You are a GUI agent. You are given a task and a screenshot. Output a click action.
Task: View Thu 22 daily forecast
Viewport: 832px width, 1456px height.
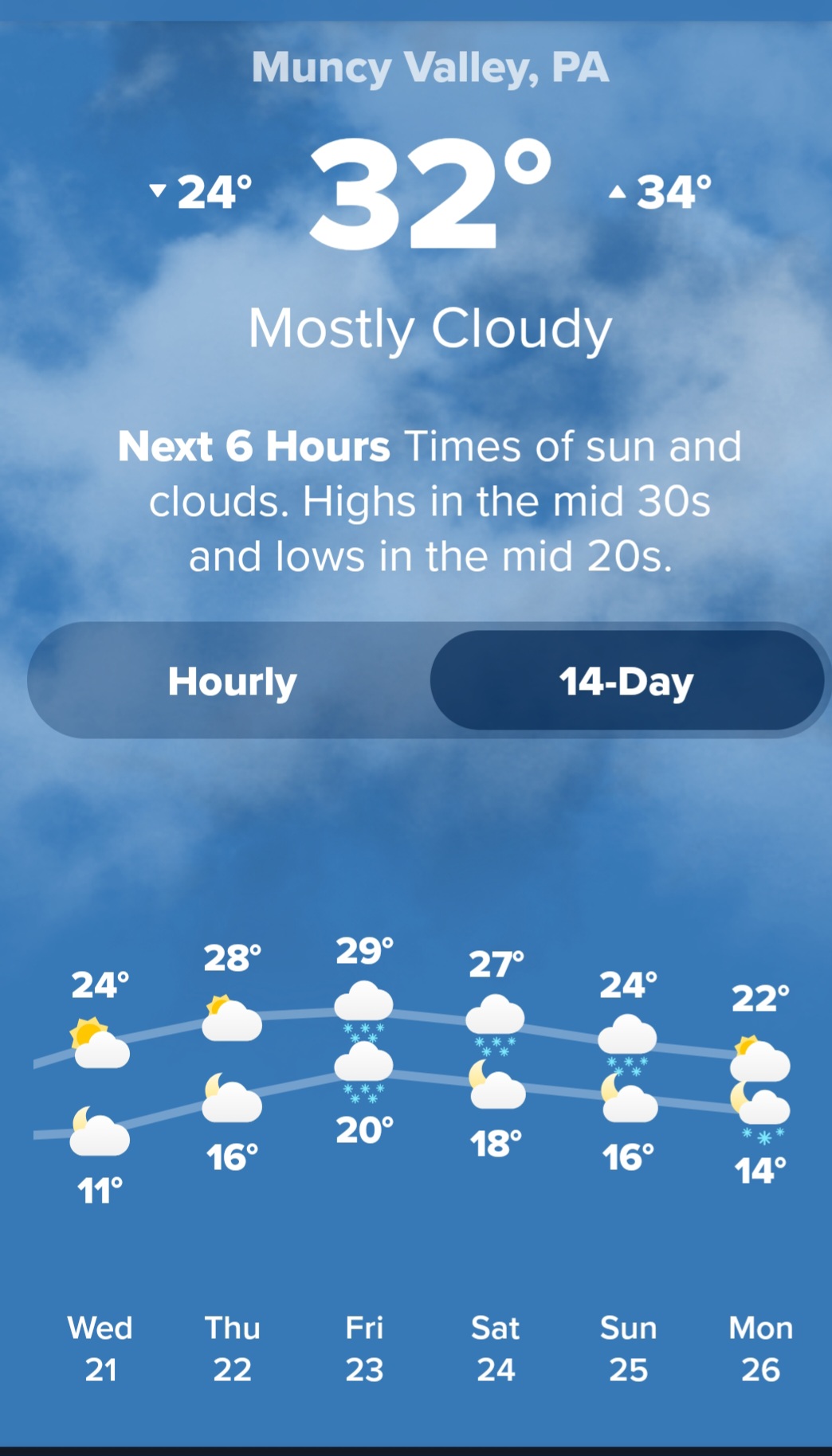point(232,1348)
